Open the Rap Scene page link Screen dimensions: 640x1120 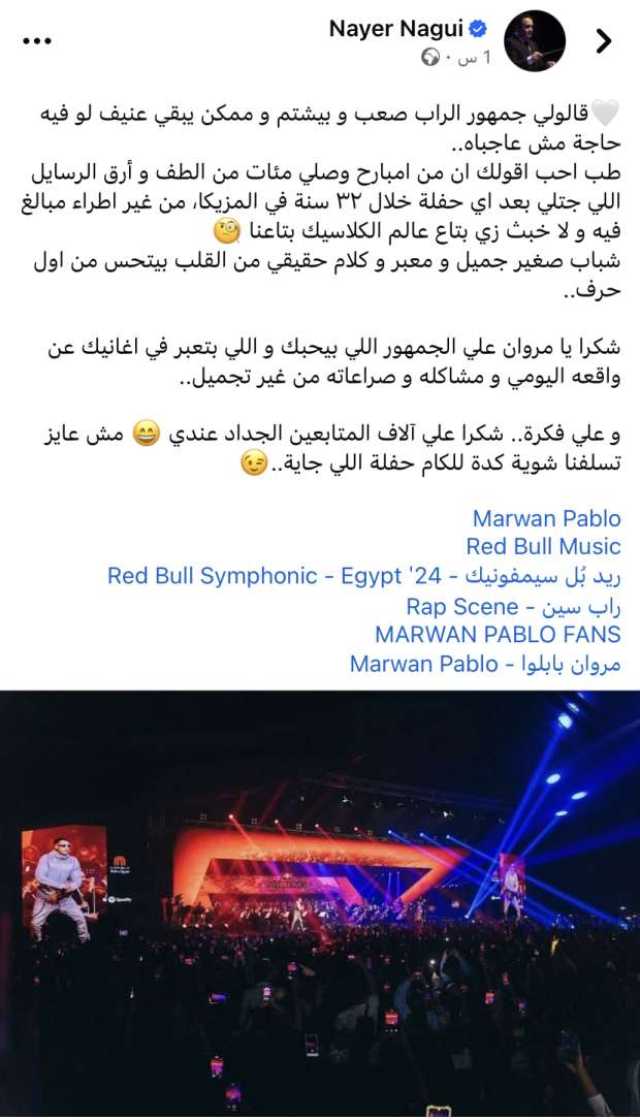pos(513,605)
